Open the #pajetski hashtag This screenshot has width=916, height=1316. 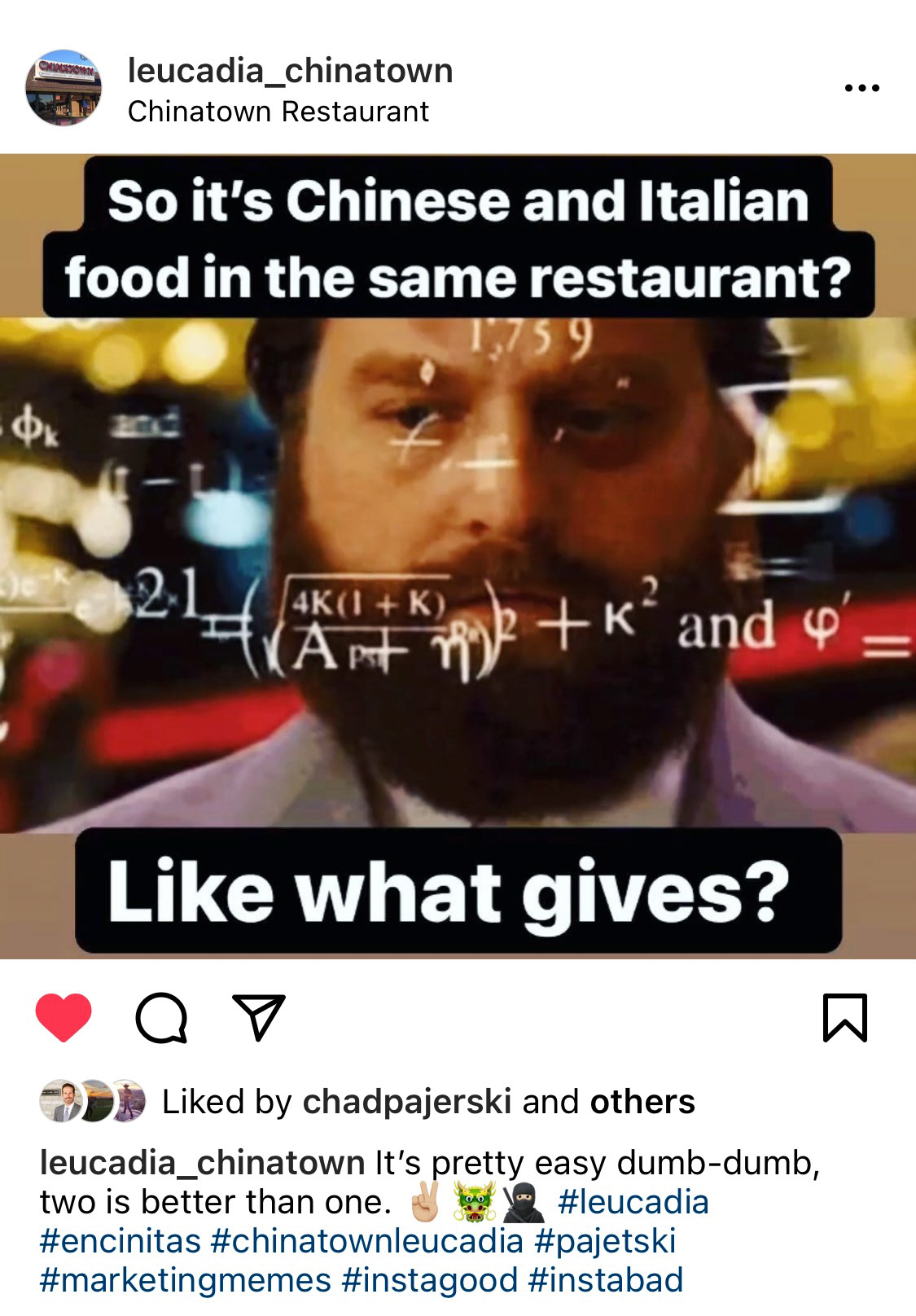pyautogui.click(x=605, y=1241)
